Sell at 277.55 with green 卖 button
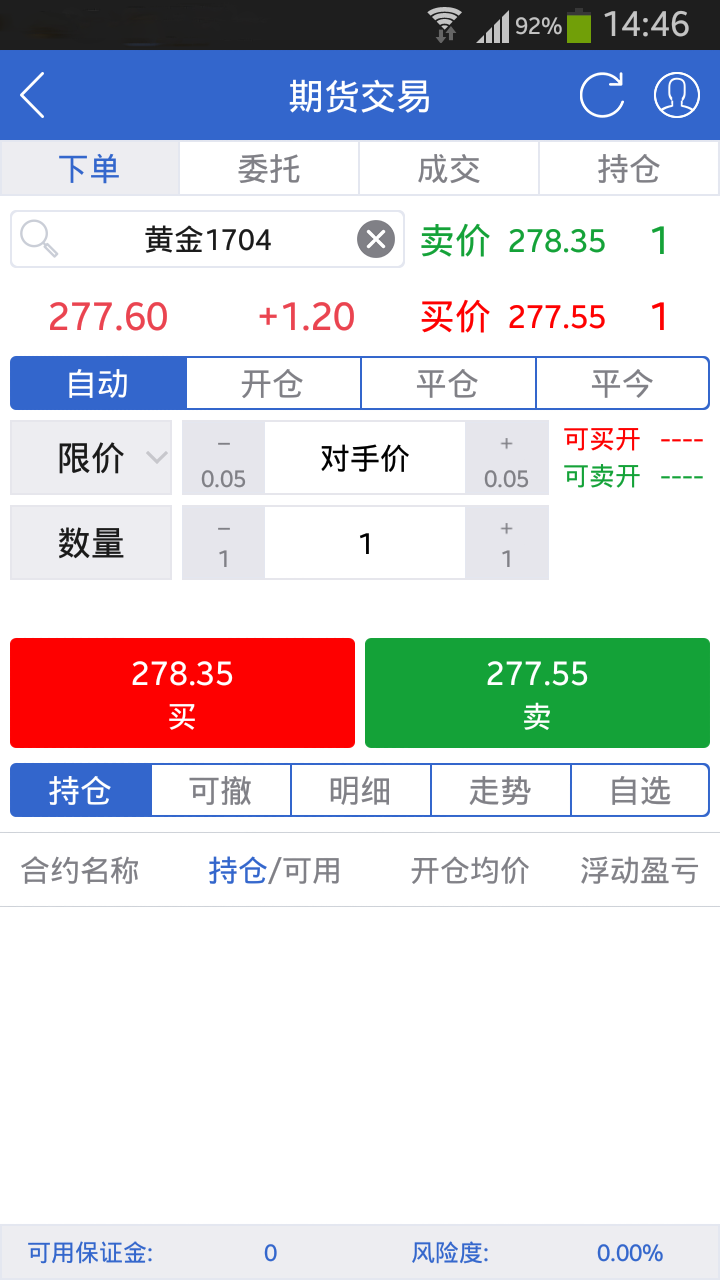The width and height of the screenshot is (720, 1280). [537, 693]
